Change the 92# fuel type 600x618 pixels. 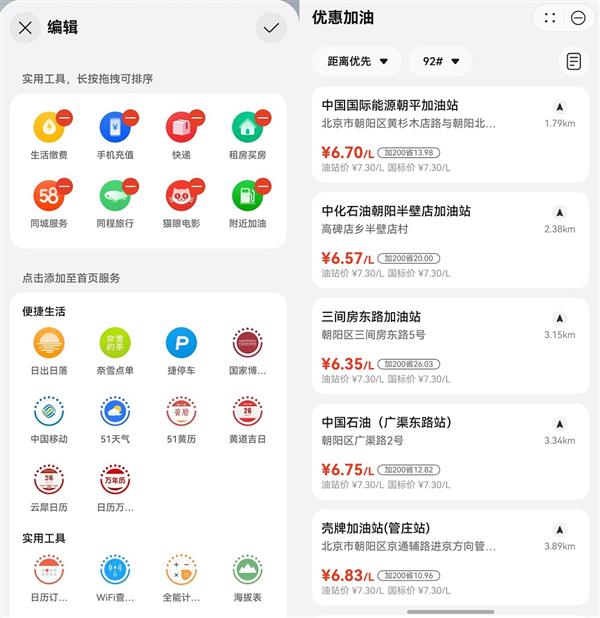[440, 62]
